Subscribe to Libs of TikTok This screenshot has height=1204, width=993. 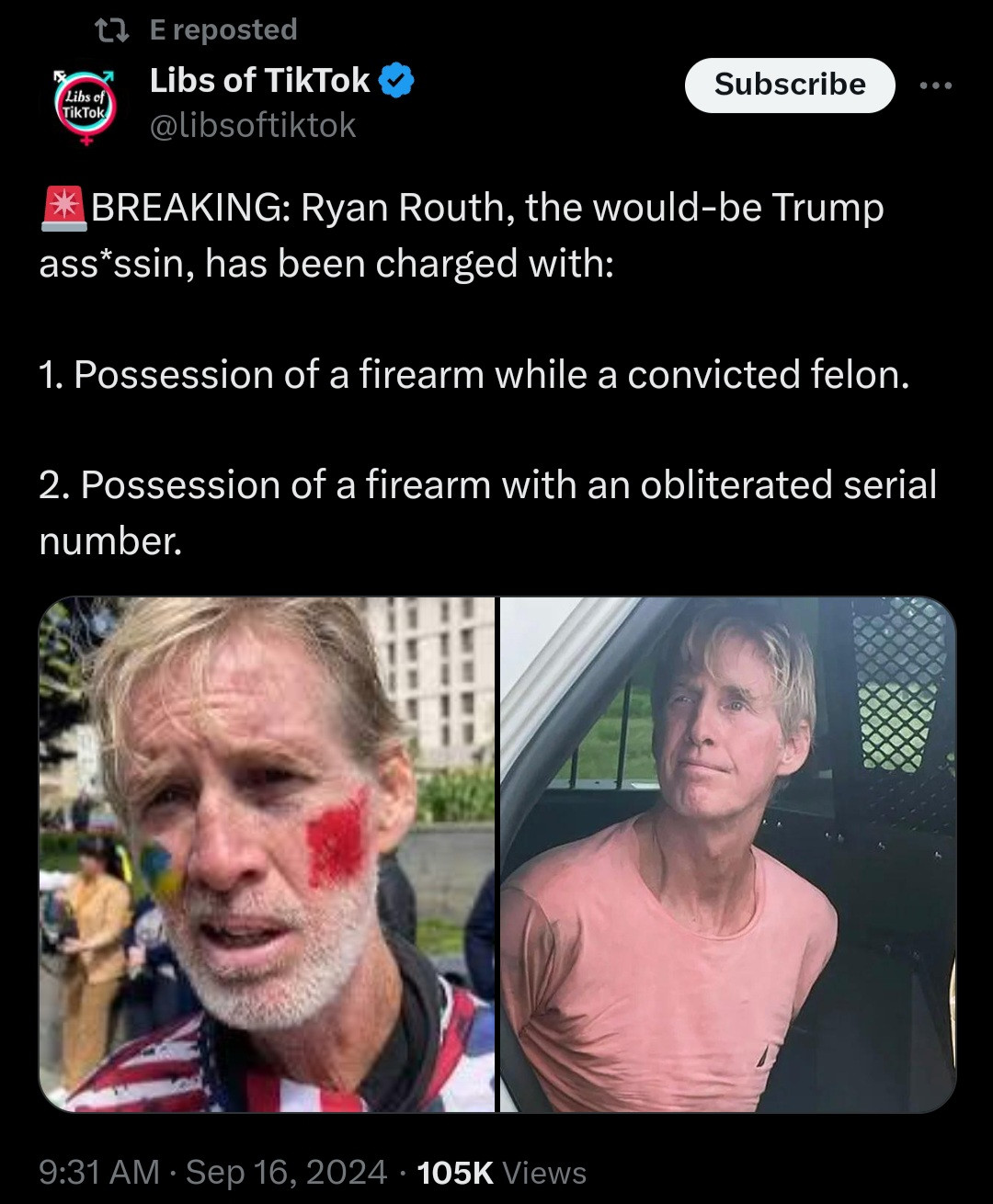click(x=789, y=85)
